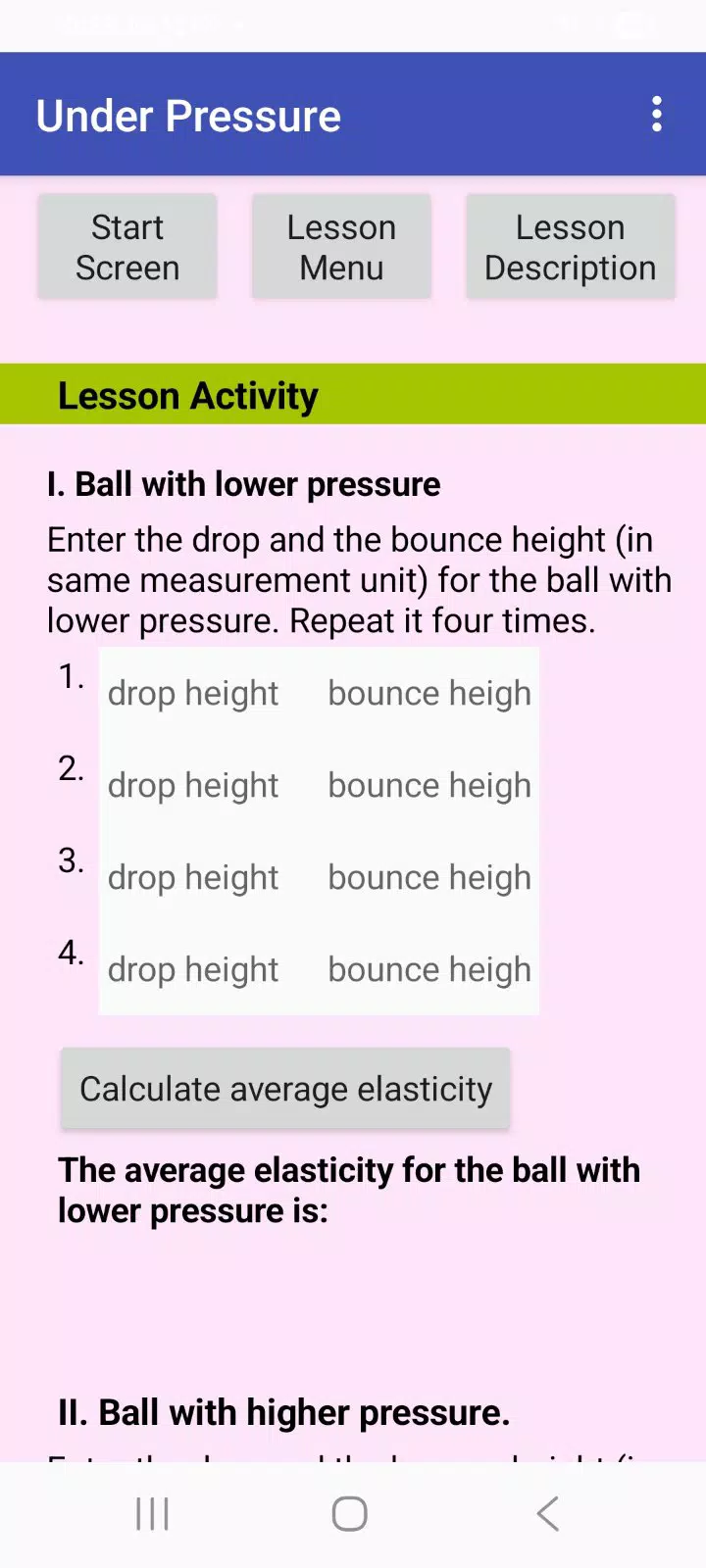Open recent apps from the navigation bar
This screenshot has height=1568, width=706.
(152, 1514)
